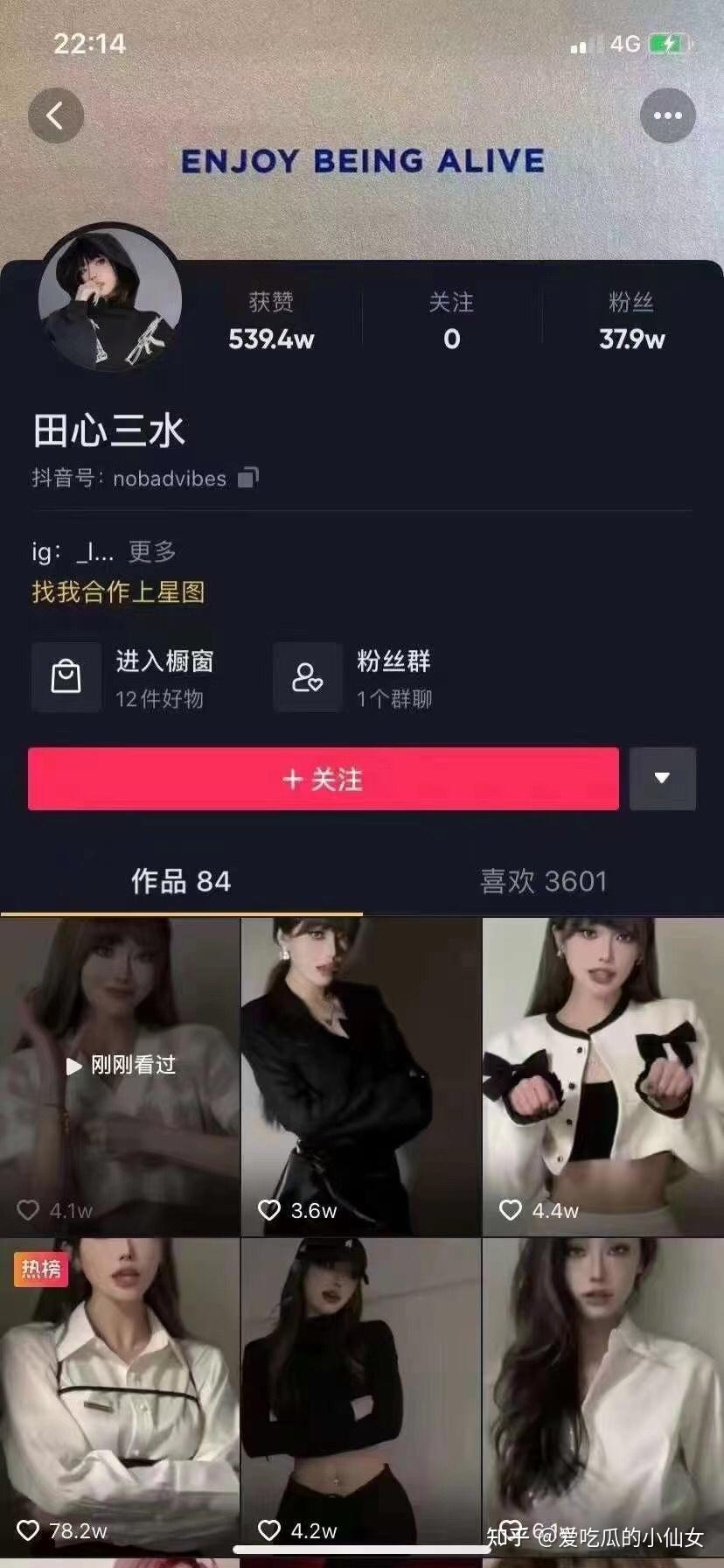Viewport: 724px width, 1568px height.
Task: Open 进入橱窗 shop showcase
Action: pos(123,677)
